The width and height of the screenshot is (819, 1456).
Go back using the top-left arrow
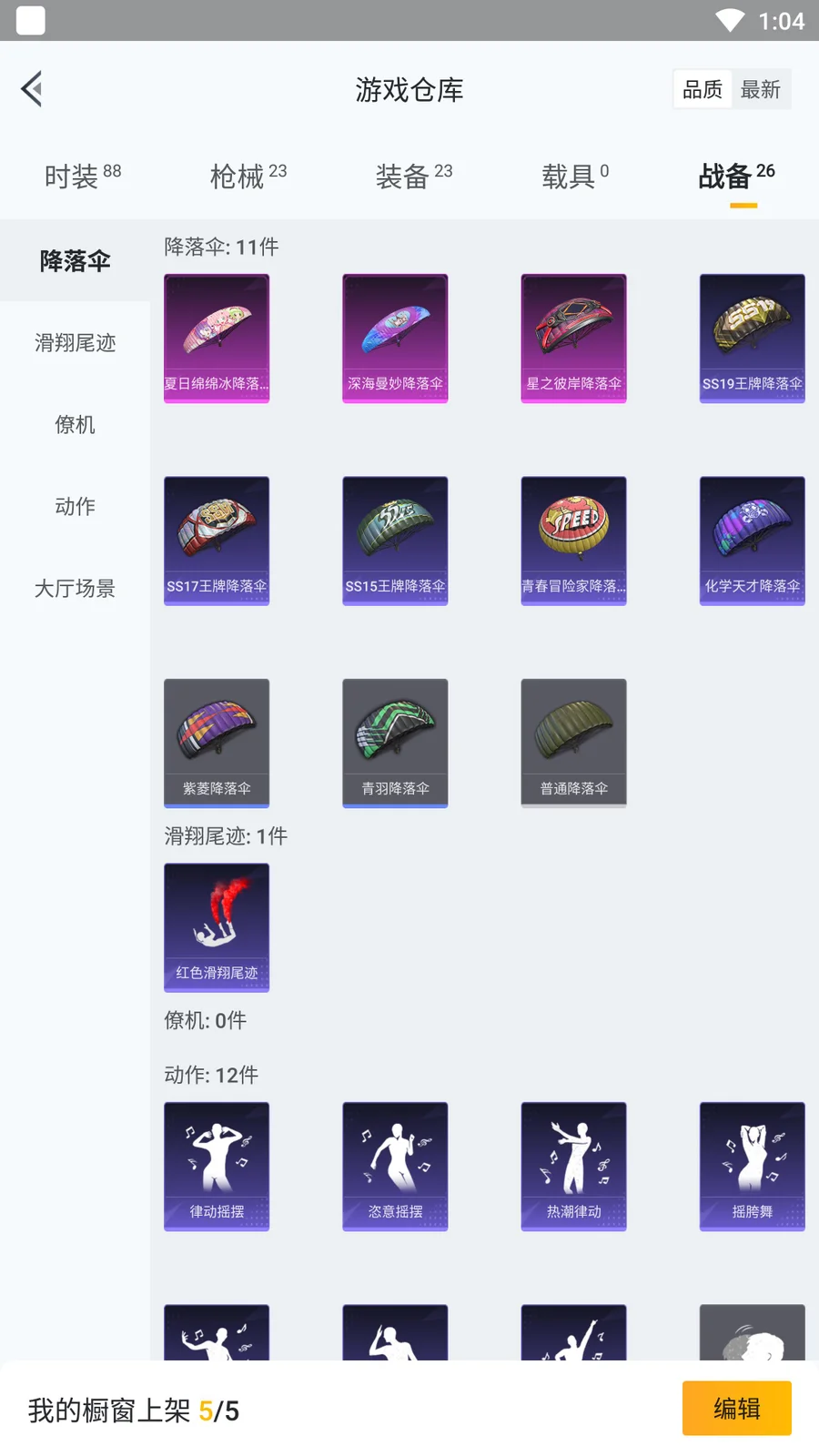coord(32,89)
